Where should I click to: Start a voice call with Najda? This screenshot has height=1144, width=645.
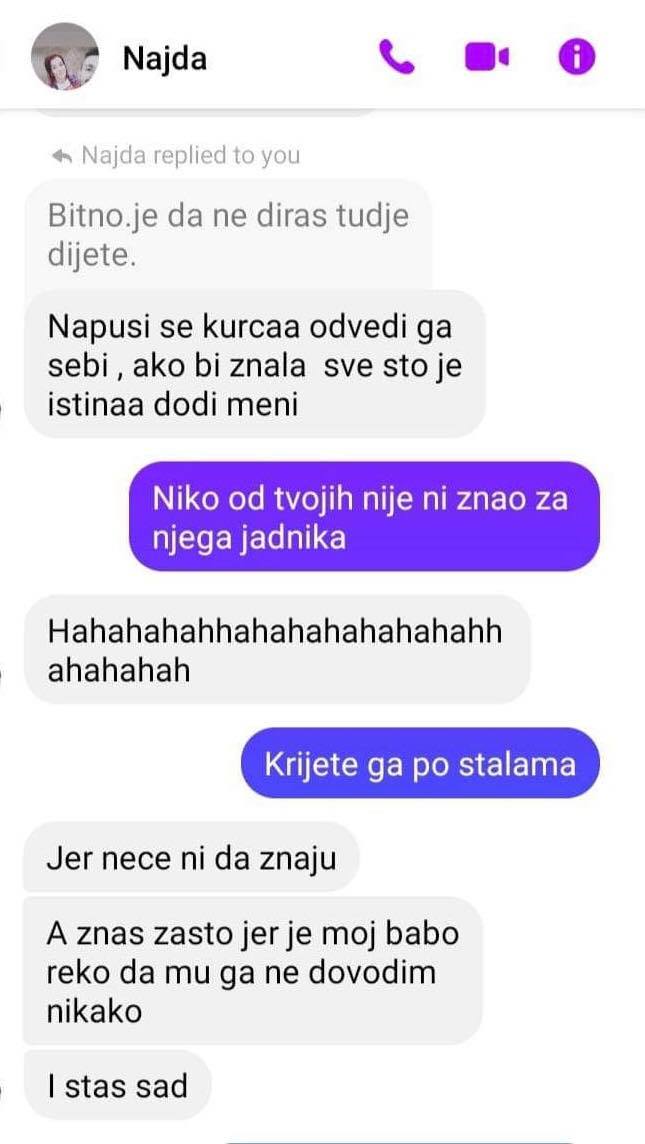pyautogui.click(x=396, y=58)
